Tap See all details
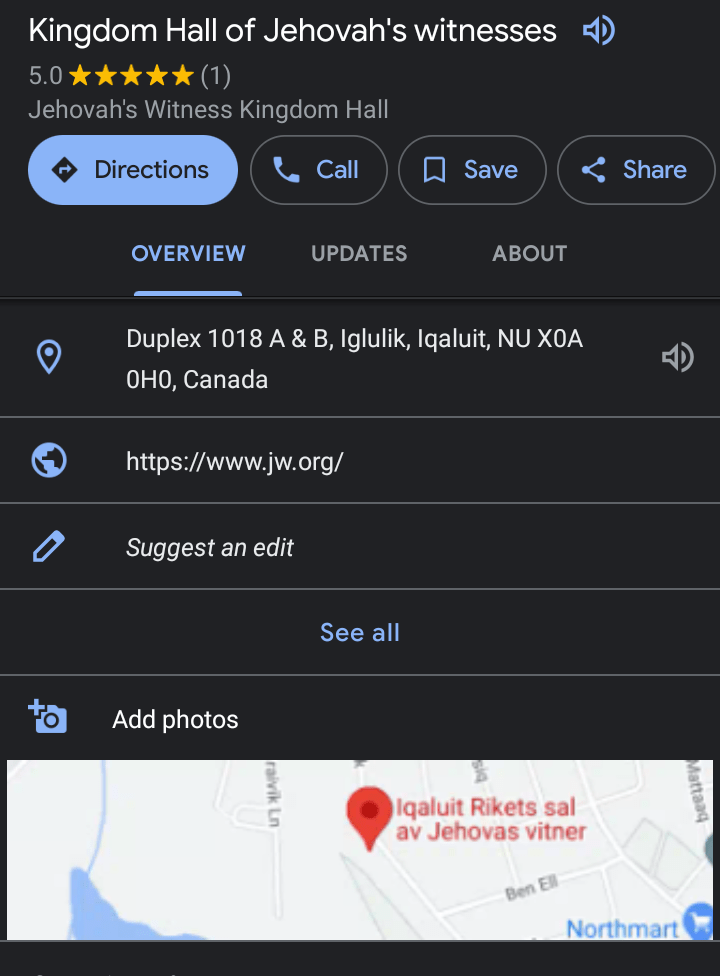The image size is (720, 976). coord(360,632)
